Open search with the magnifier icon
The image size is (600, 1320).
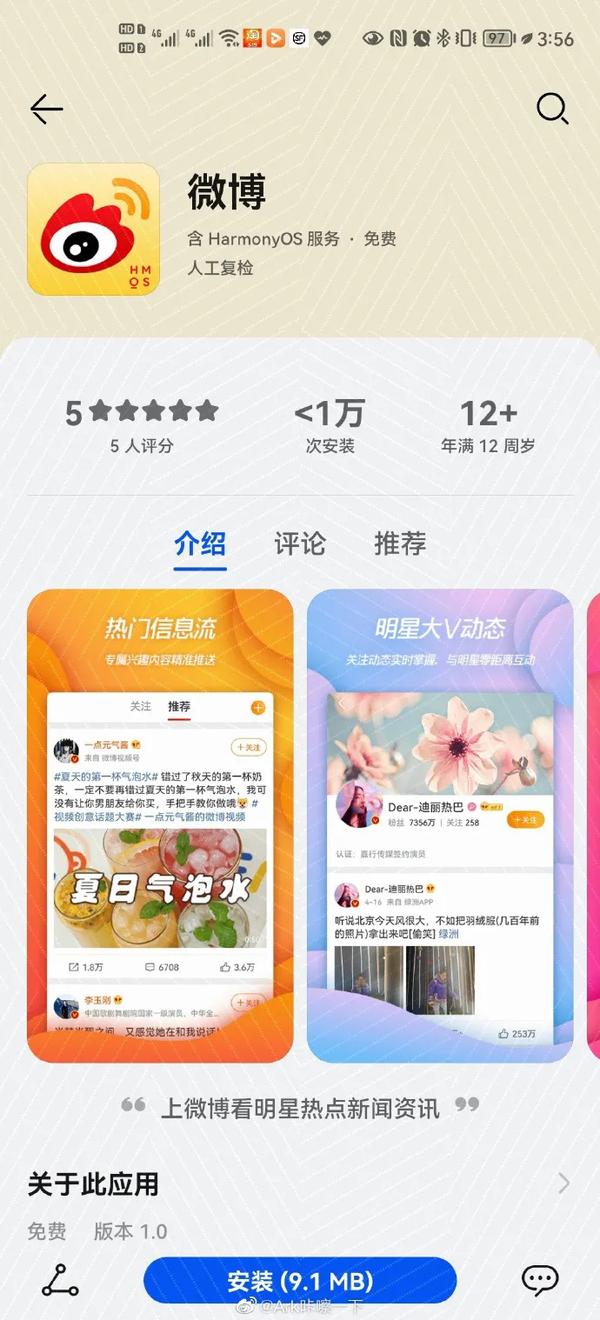coord(552,109)
